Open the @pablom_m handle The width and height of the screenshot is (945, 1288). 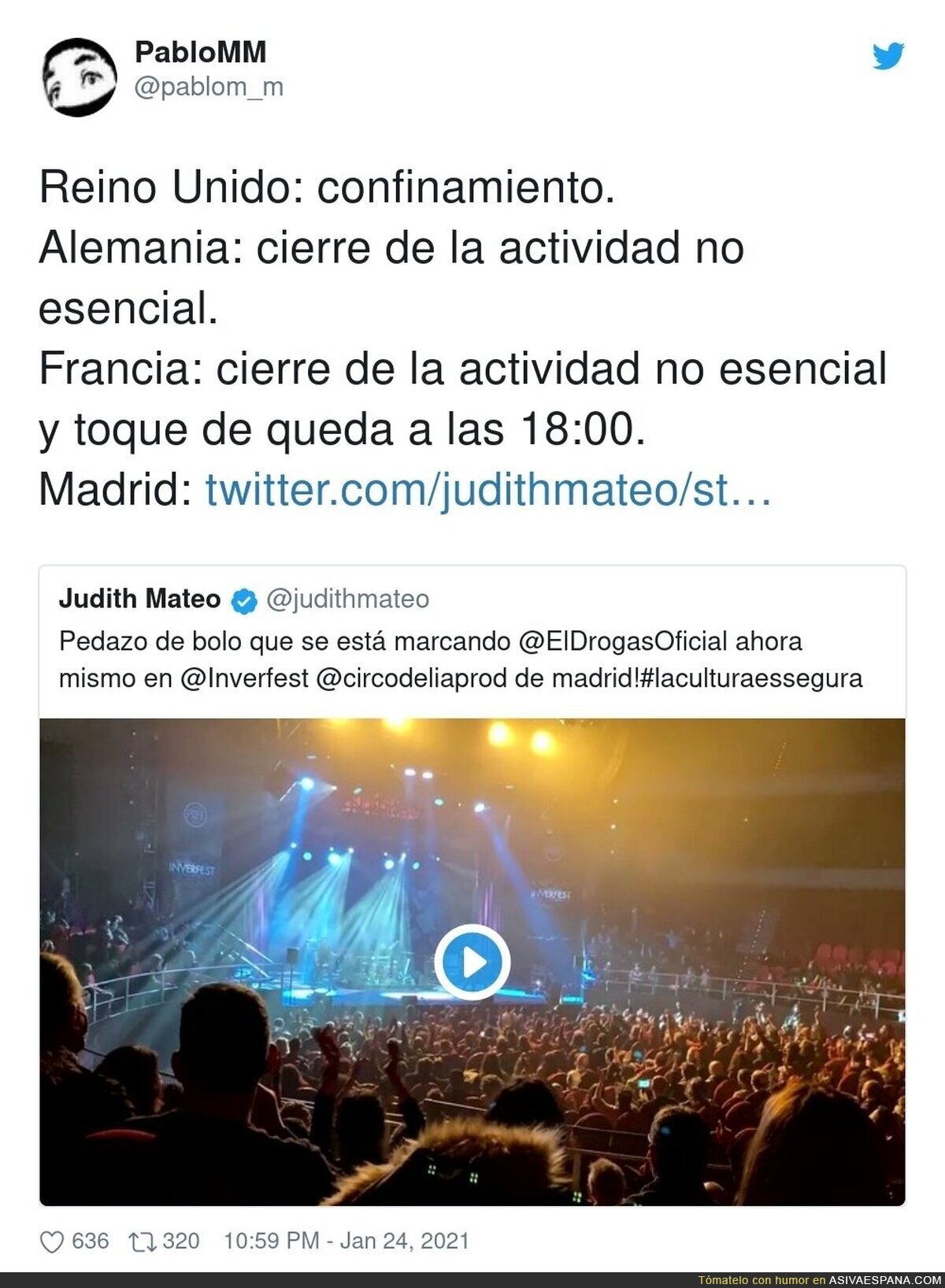pos(209,87)
